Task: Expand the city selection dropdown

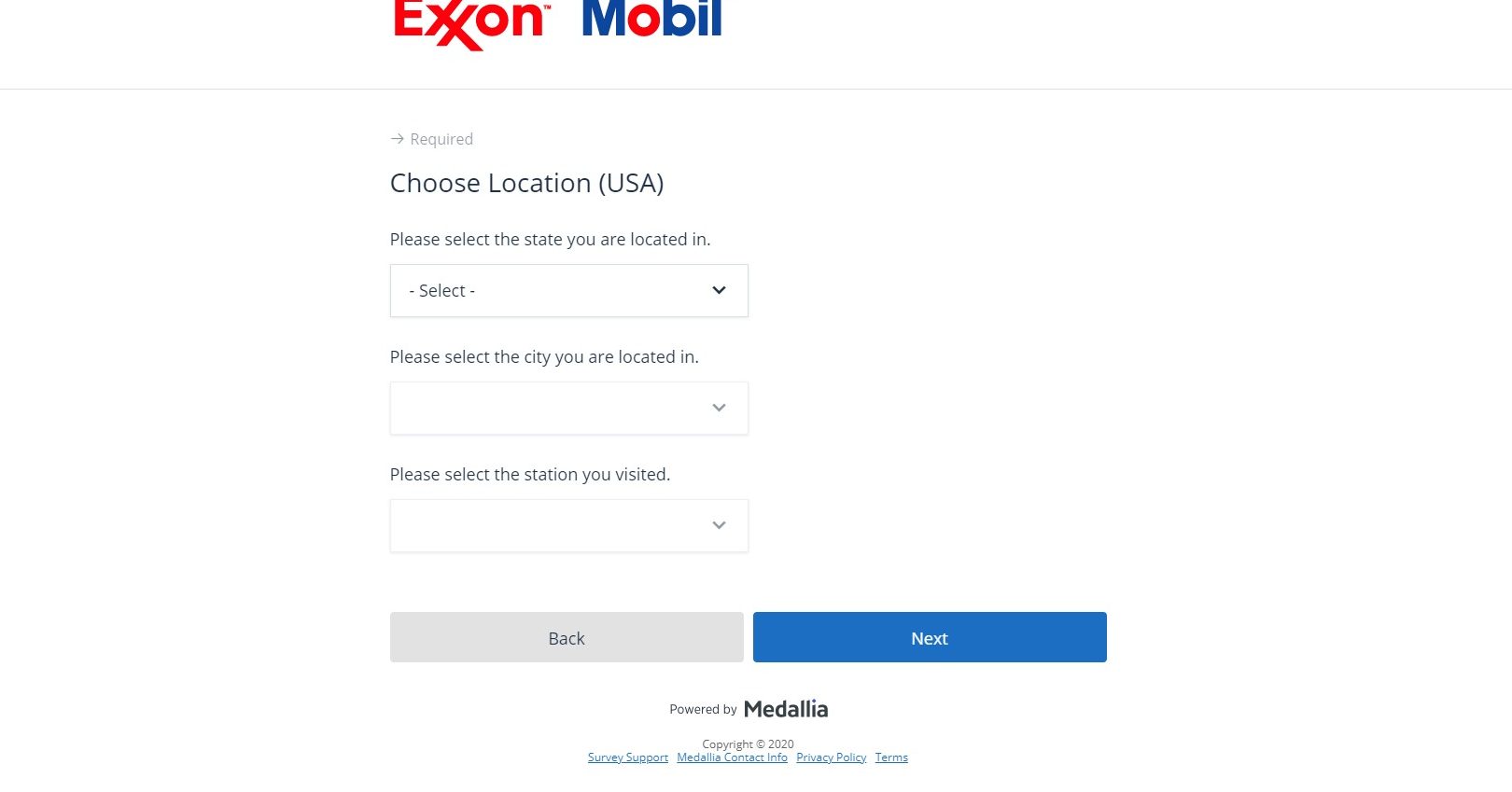Action: tap(568, 409)
